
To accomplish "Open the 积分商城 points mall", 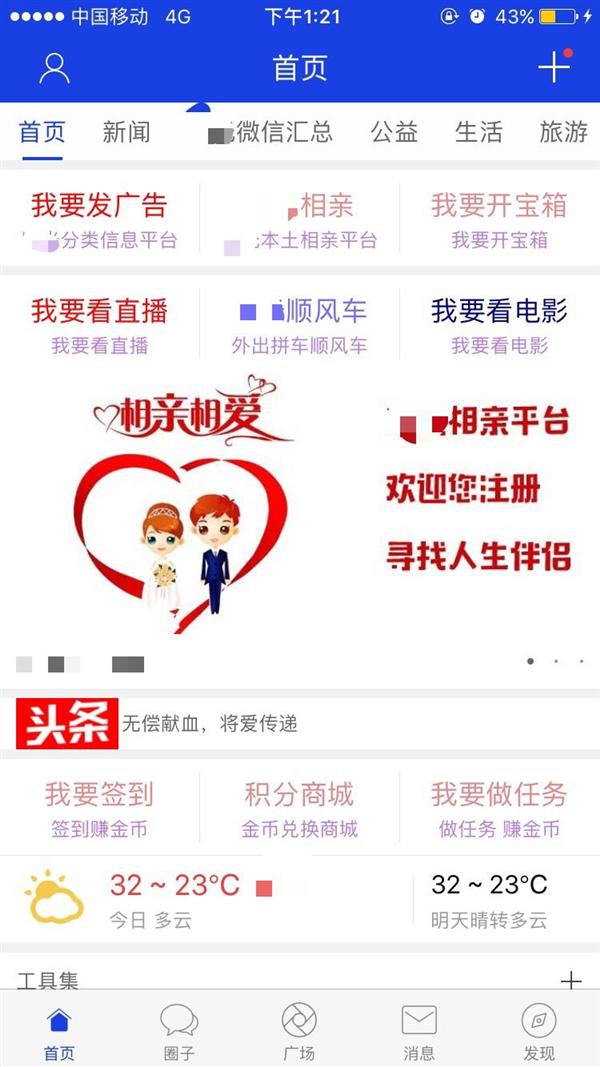I will (300, 809).
